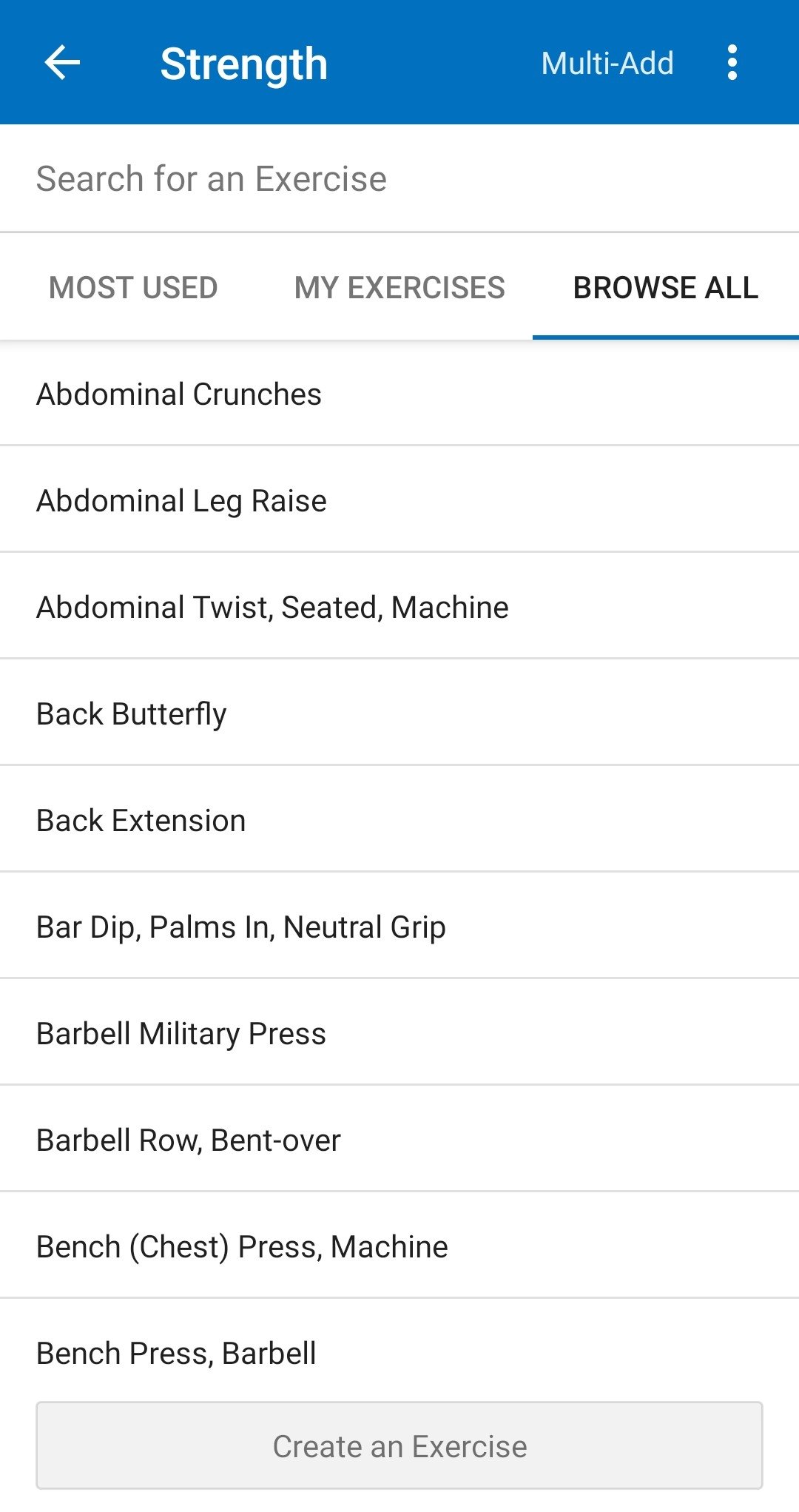Pick the Back Butterfly exercise

point(399,713)
